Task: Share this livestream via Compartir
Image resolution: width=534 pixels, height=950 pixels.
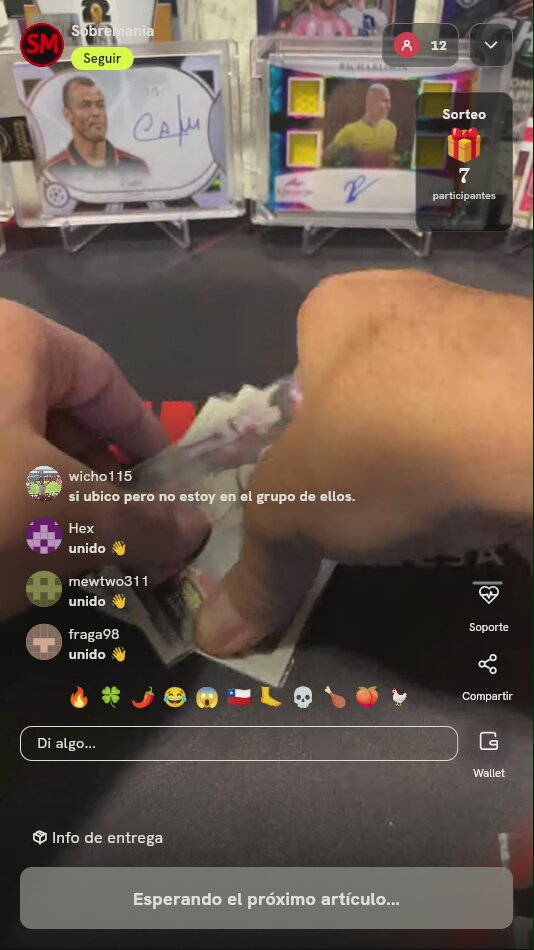Action: coord(487,677)
